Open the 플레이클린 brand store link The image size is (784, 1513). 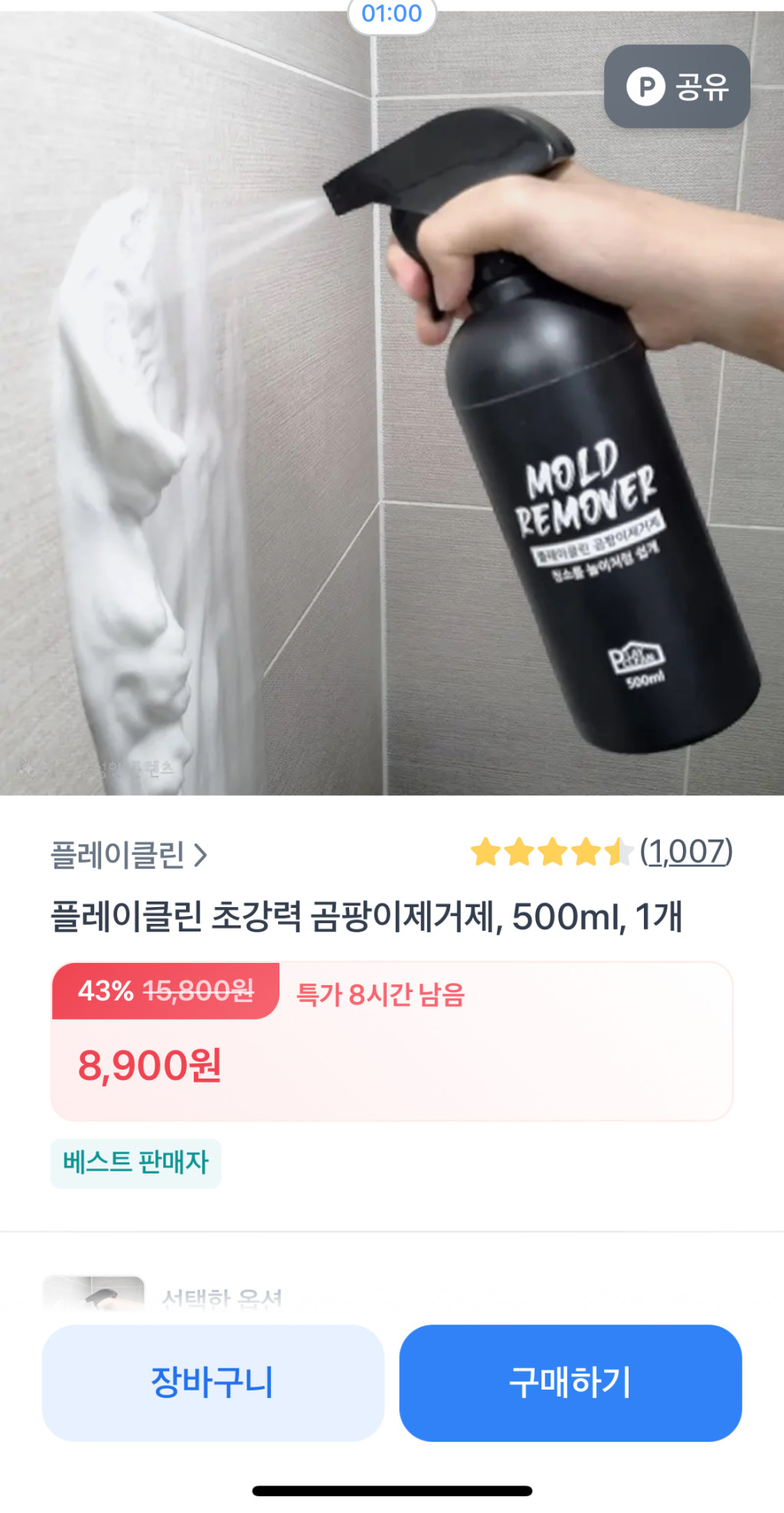(x=129, y=854)
